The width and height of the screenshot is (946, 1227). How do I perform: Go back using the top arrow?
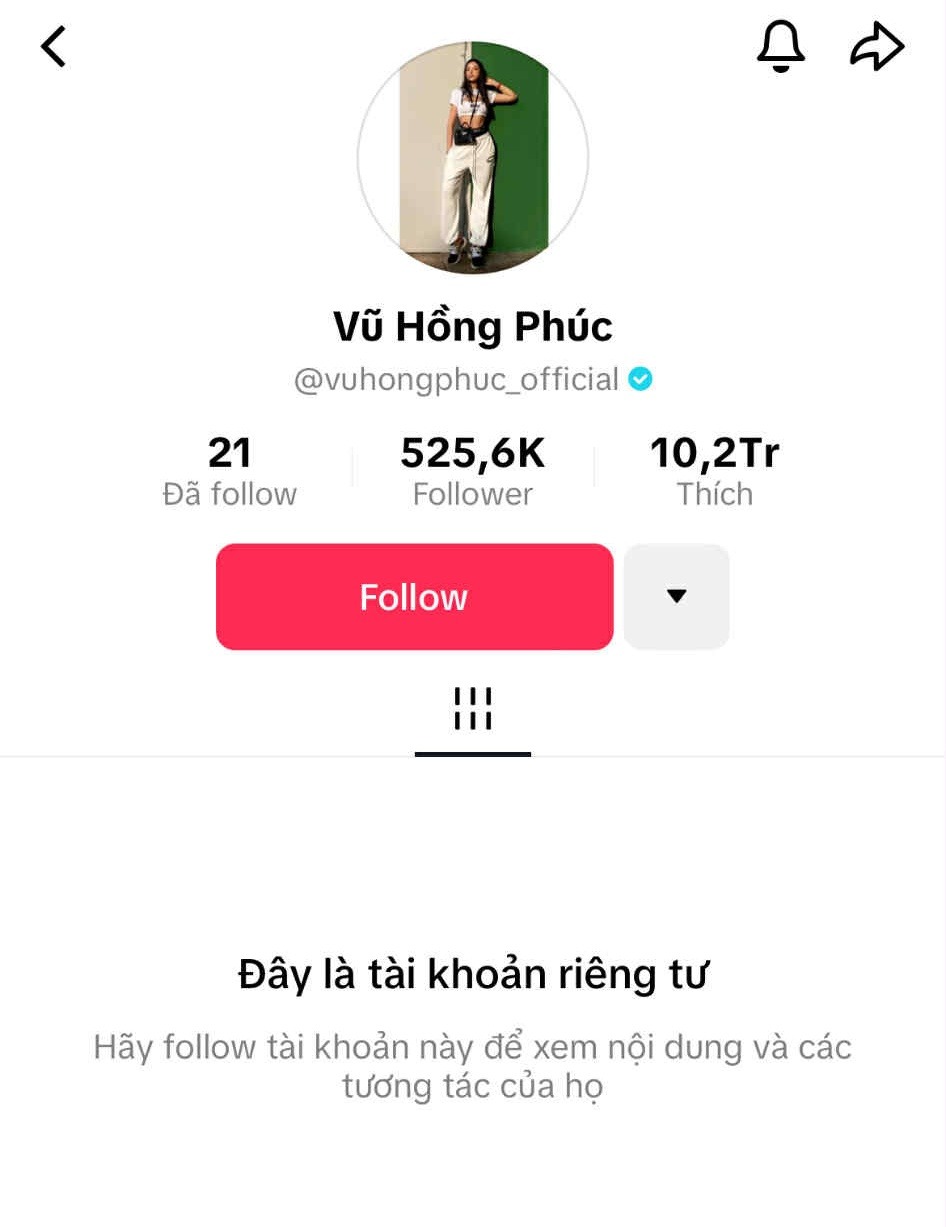(54, 46)
